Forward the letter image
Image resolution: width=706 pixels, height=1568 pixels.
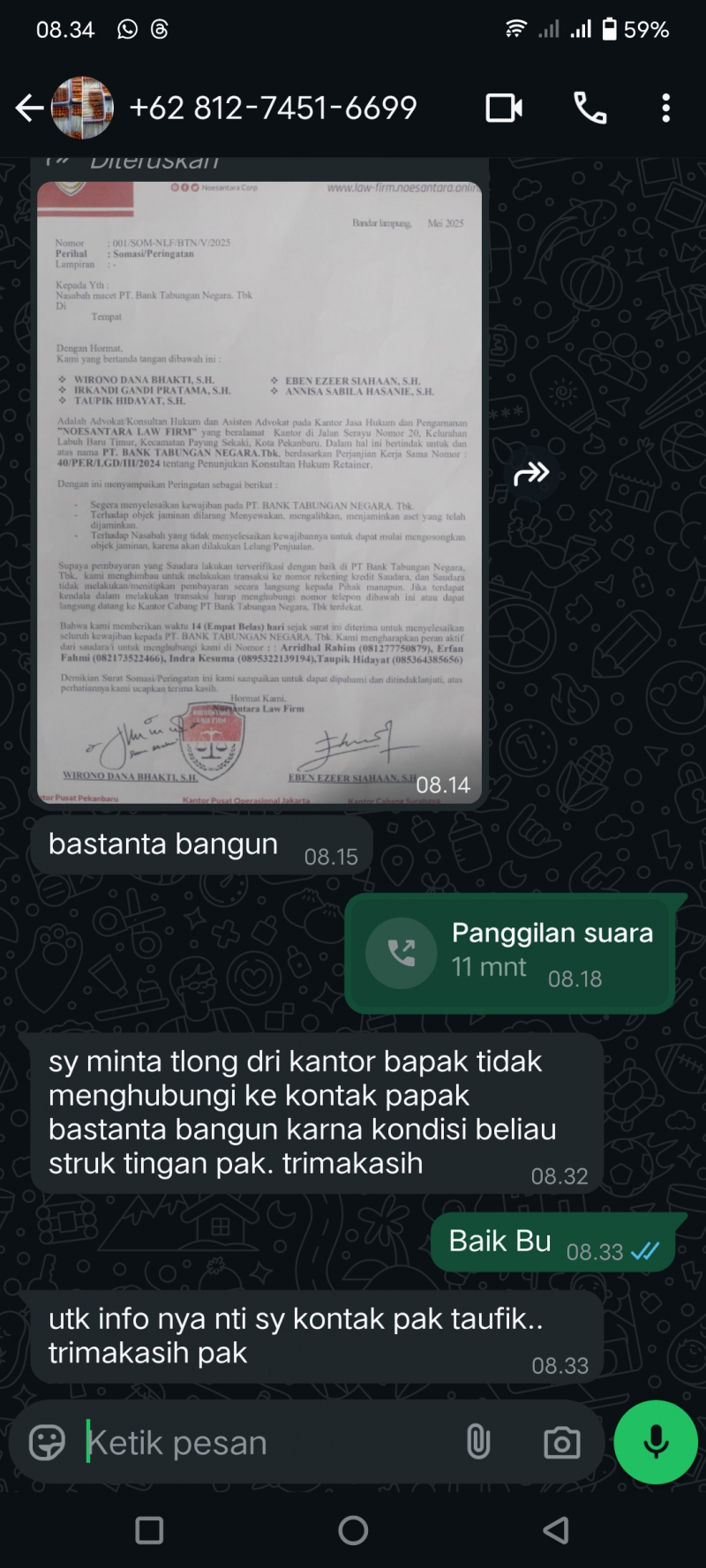point(531,475)
